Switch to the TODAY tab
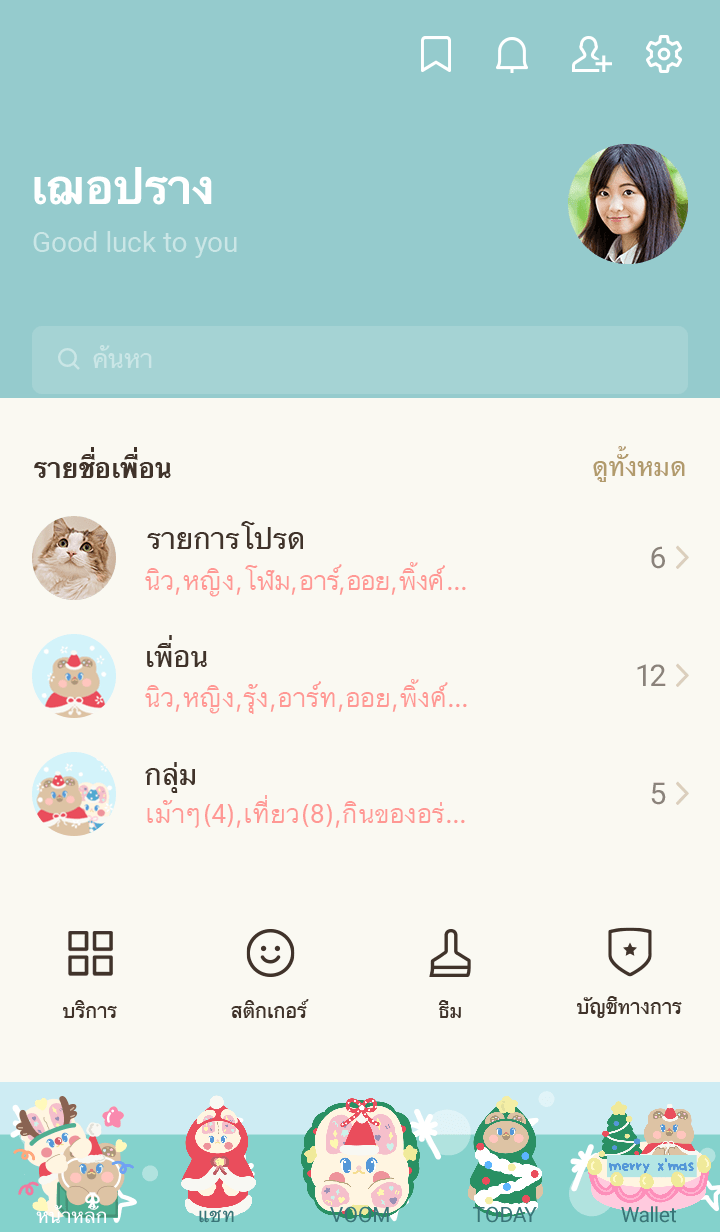This screenshot has width=720, height=1232. point(505,1162)
